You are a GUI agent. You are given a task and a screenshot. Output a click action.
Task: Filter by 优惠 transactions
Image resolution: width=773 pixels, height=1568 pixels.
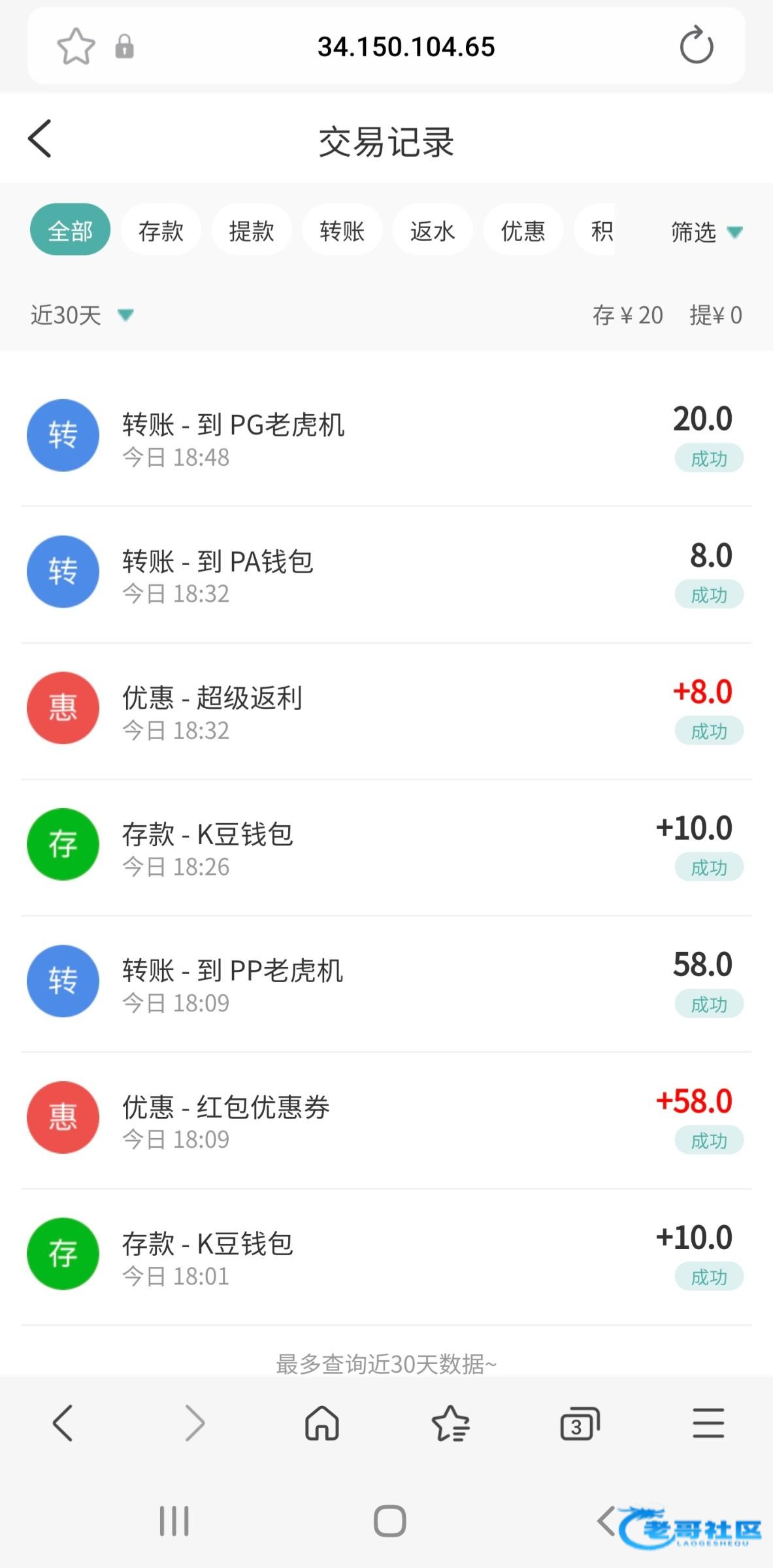tap(523, 231)
